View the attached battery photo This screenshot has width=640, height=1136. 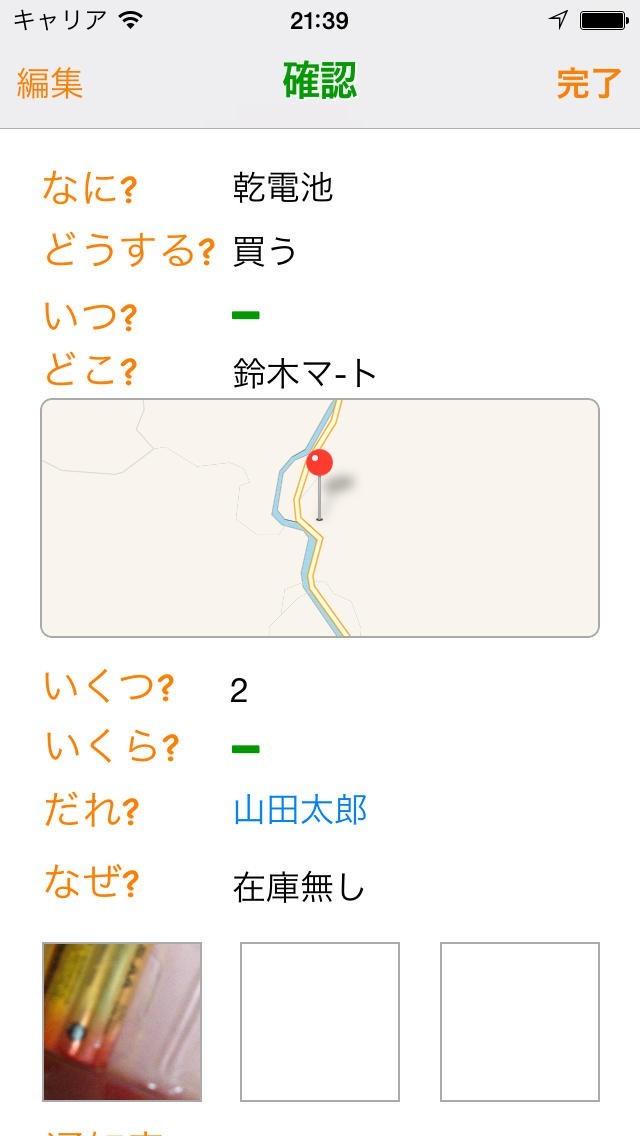pyautogui.click(x=122, y=1021)
